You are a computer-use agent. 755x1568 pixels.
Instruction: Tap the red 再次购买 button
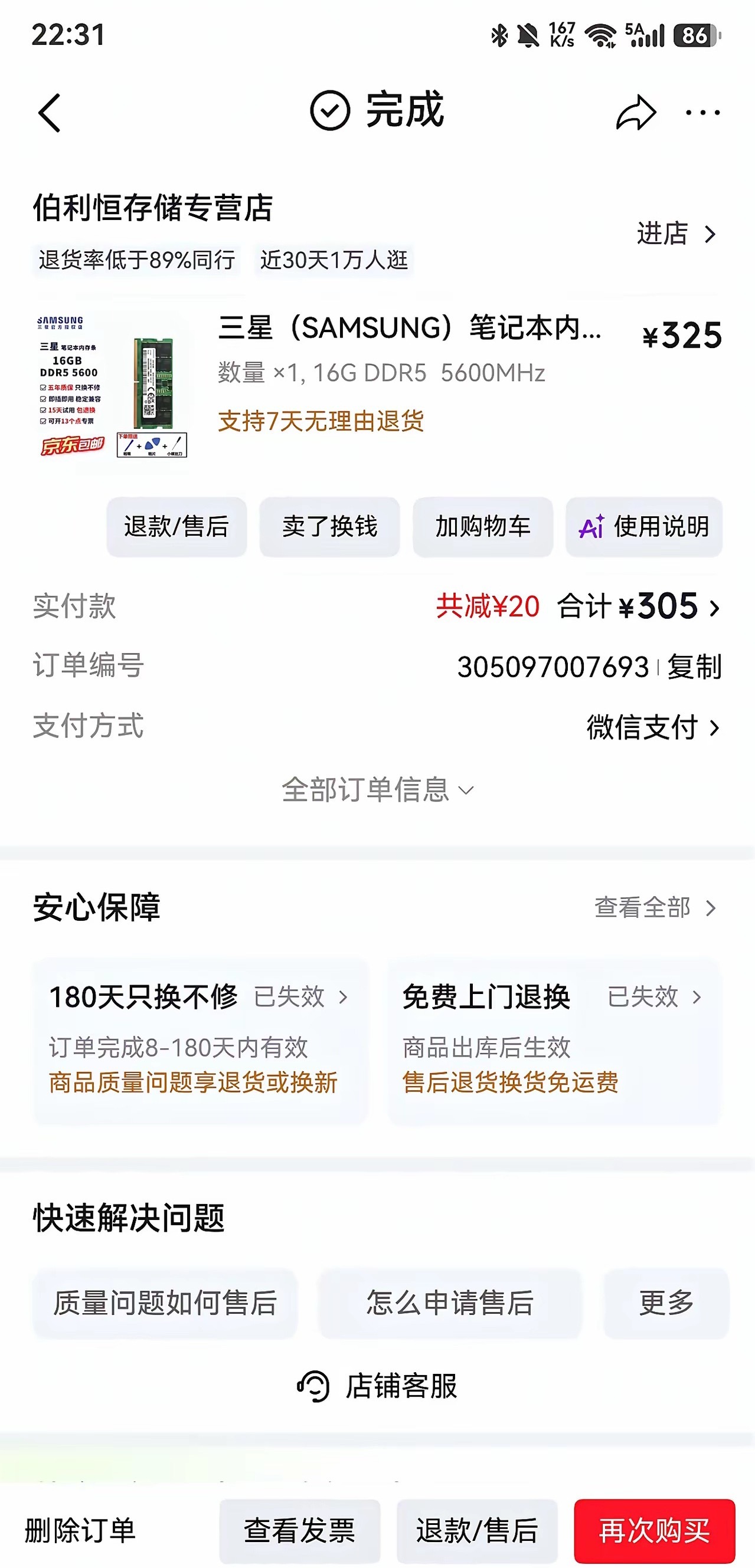[x=655, y=1530]
